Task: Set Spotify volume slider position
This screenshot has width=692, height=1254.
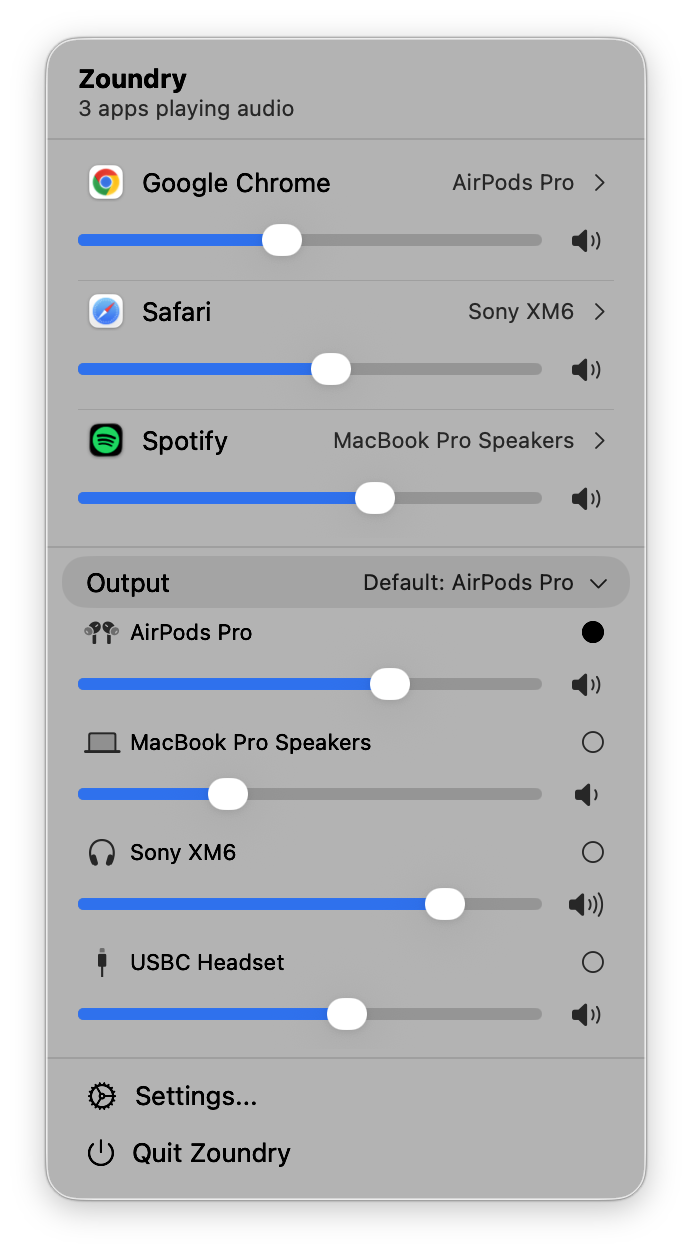Action: [375, 498]
